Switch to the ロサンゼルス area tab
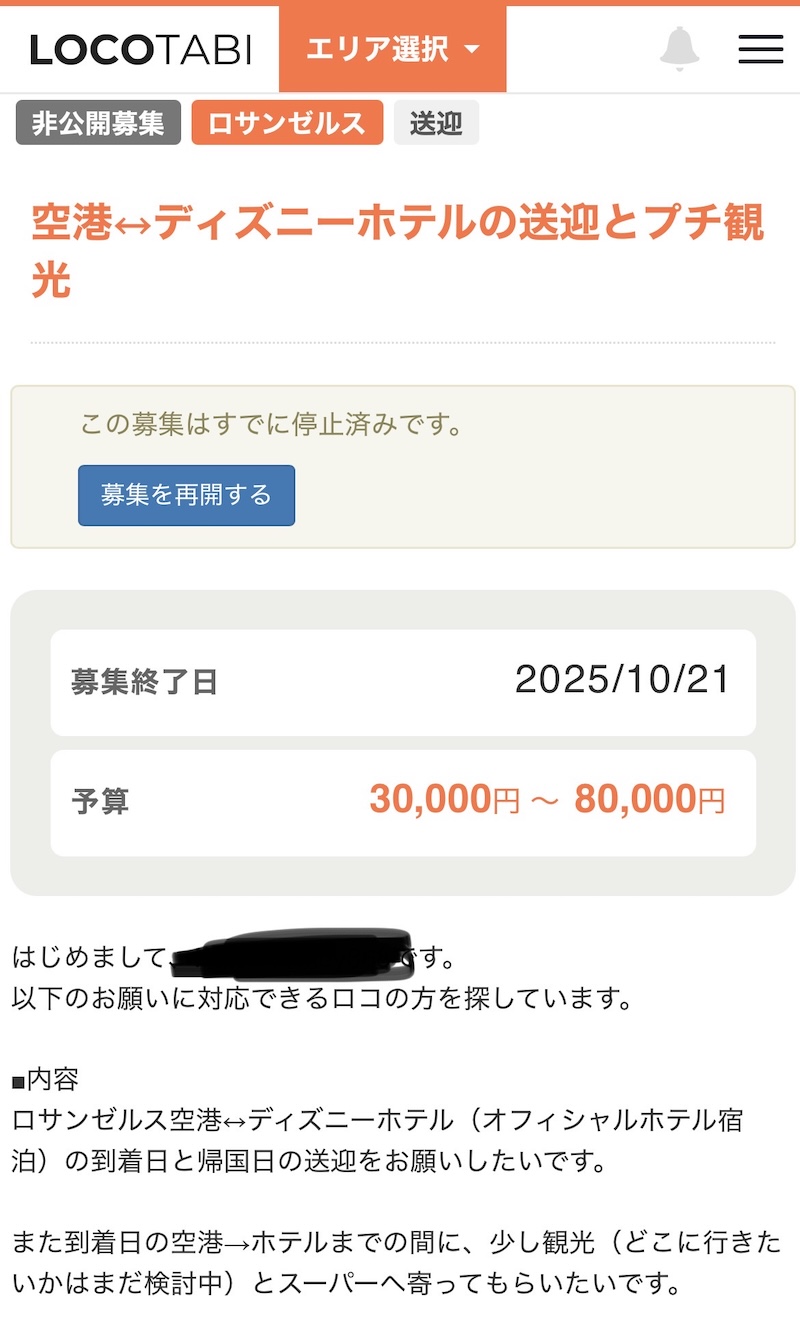Image resolution: width=800 pixels, height=1339 pixels. point(286,122)
